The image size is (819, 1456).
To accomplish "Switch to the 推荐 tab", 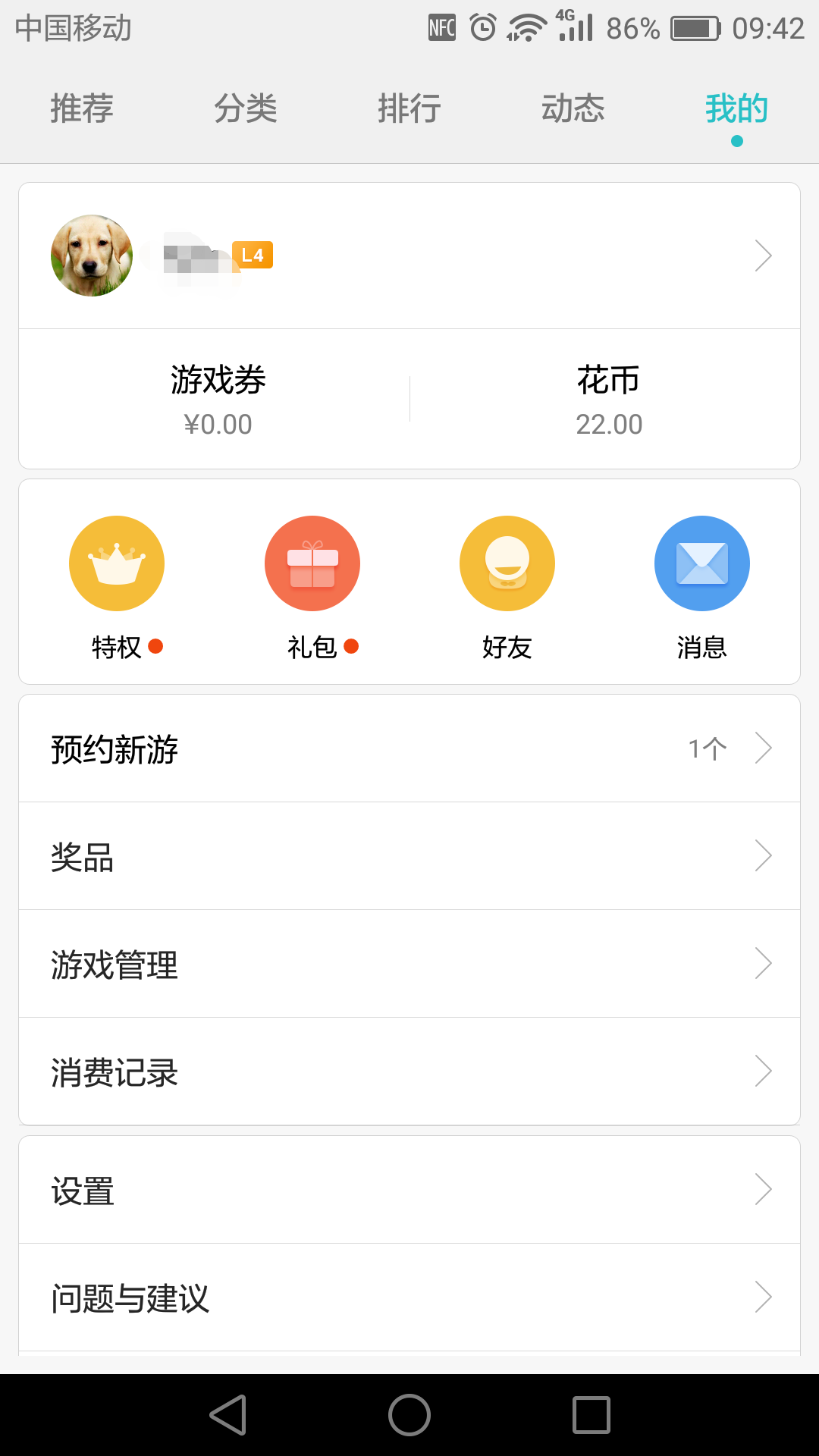I will tap(82, 108).
